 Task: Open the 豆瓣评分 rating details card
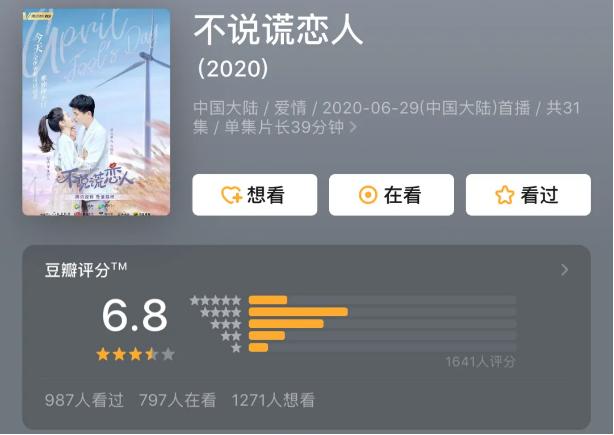(565, 270)
